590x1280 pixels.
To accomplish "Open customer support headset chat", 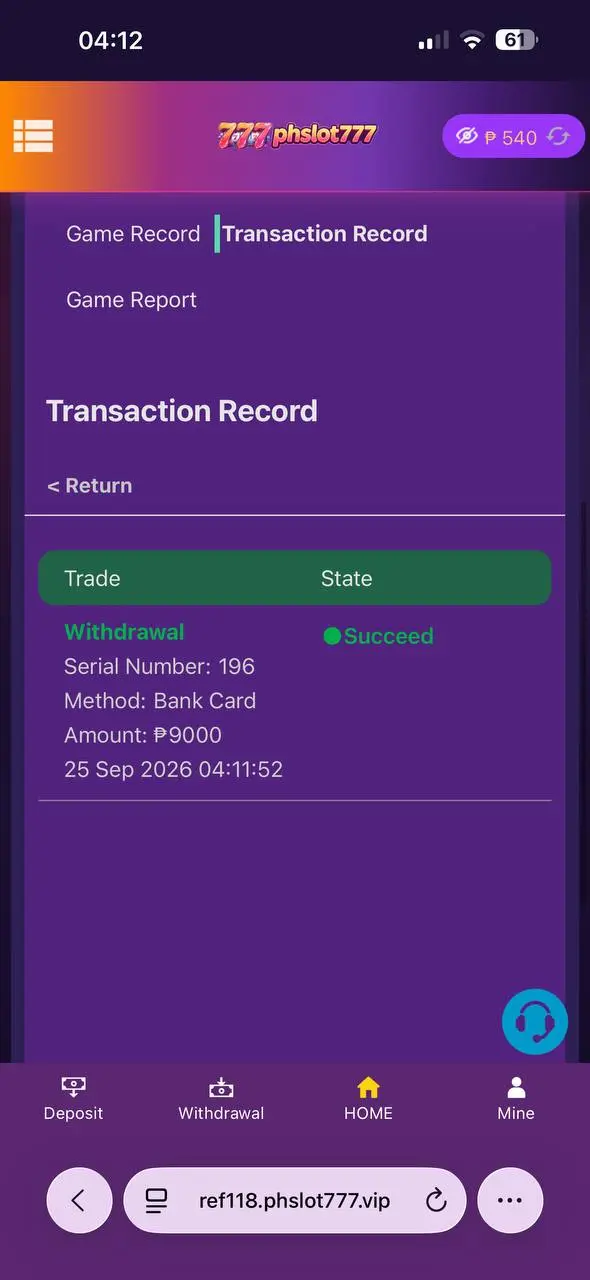I will [x=535, y=1022].
